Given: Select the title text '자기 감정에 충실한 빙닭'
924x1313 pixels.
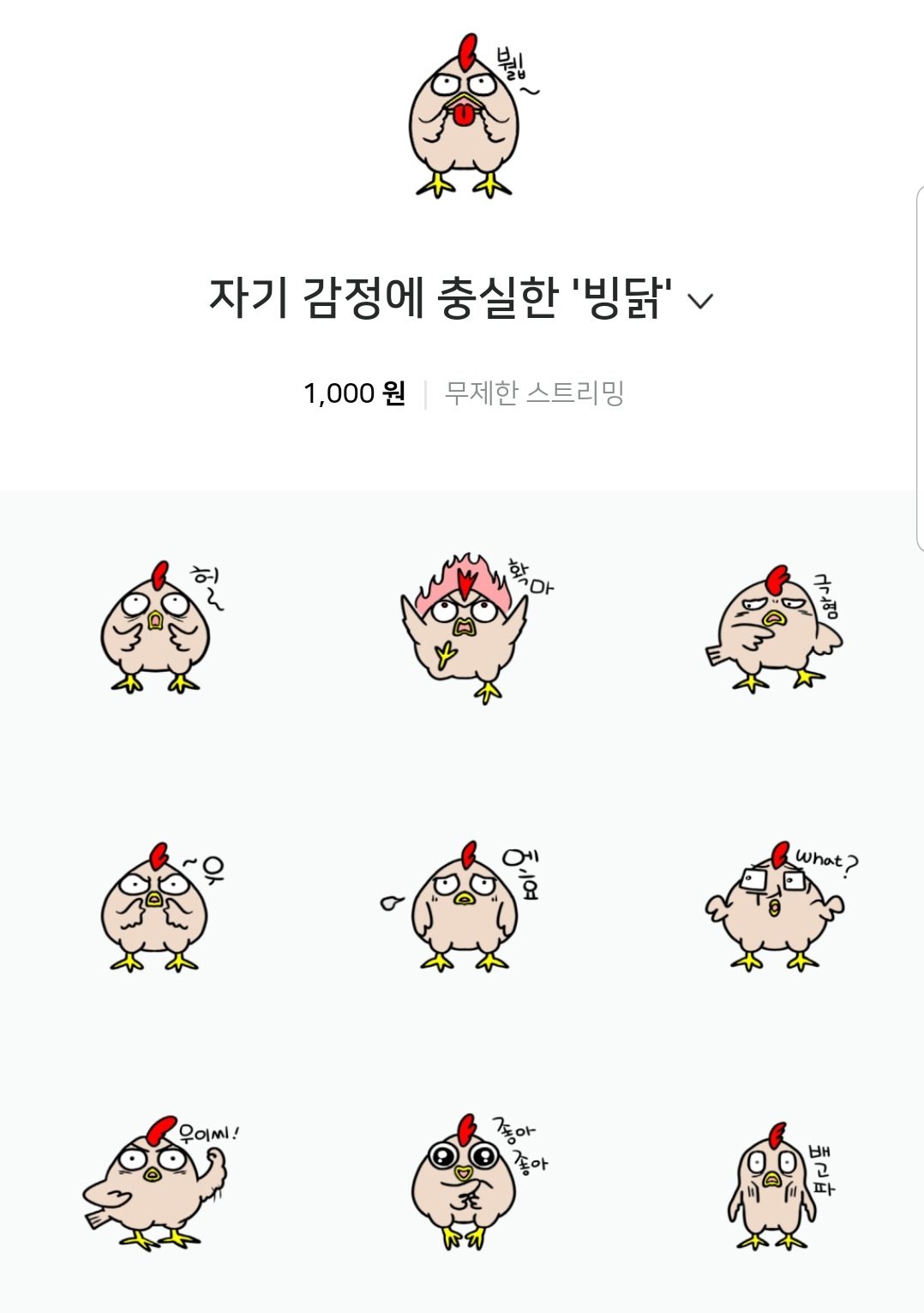Looking at the screenshot, I should tap(446, 297).
